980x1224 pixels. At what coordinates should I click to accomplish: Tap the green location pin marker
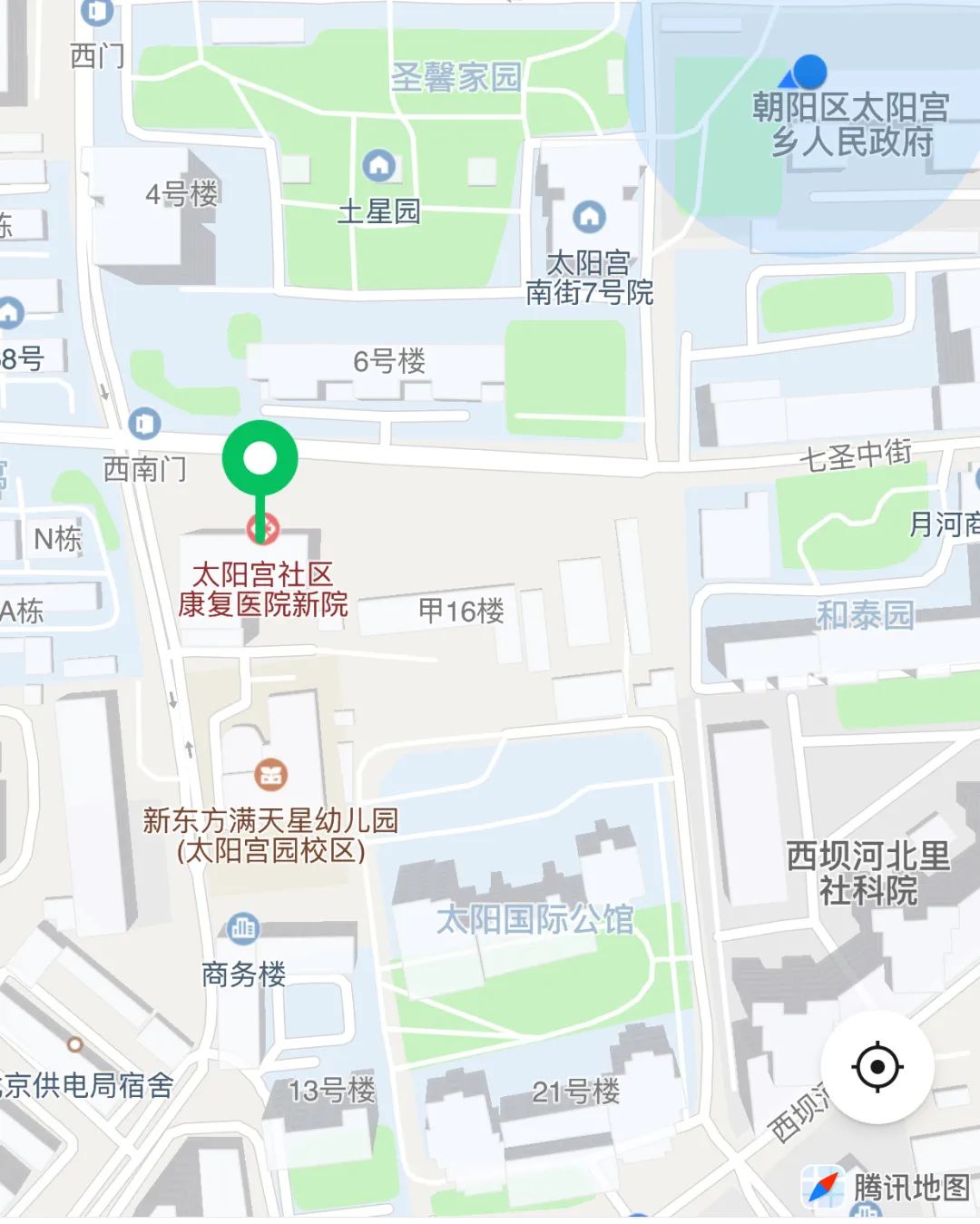pyautogui.click(x=260, y=460)
